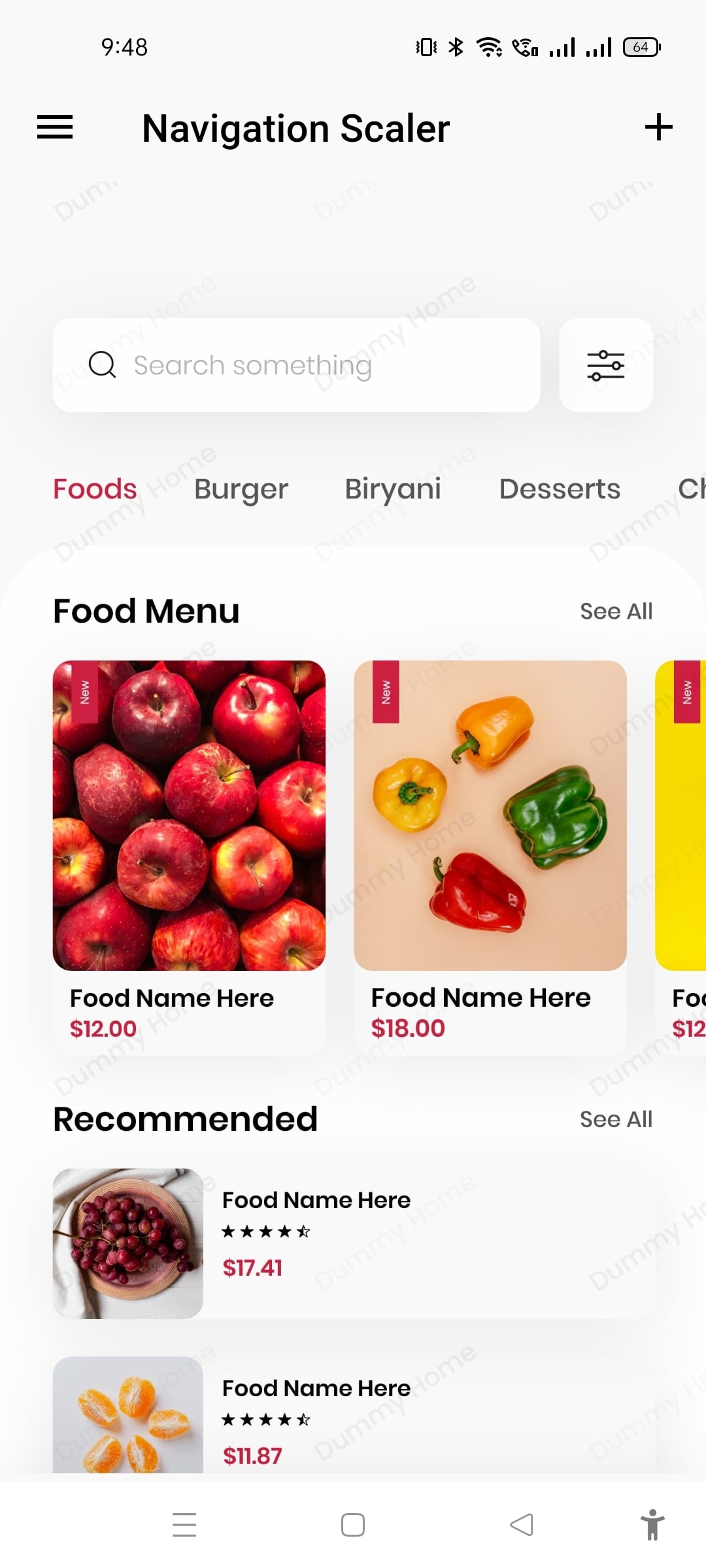
Task: Switch to the Biryani category
Action: 393,489
